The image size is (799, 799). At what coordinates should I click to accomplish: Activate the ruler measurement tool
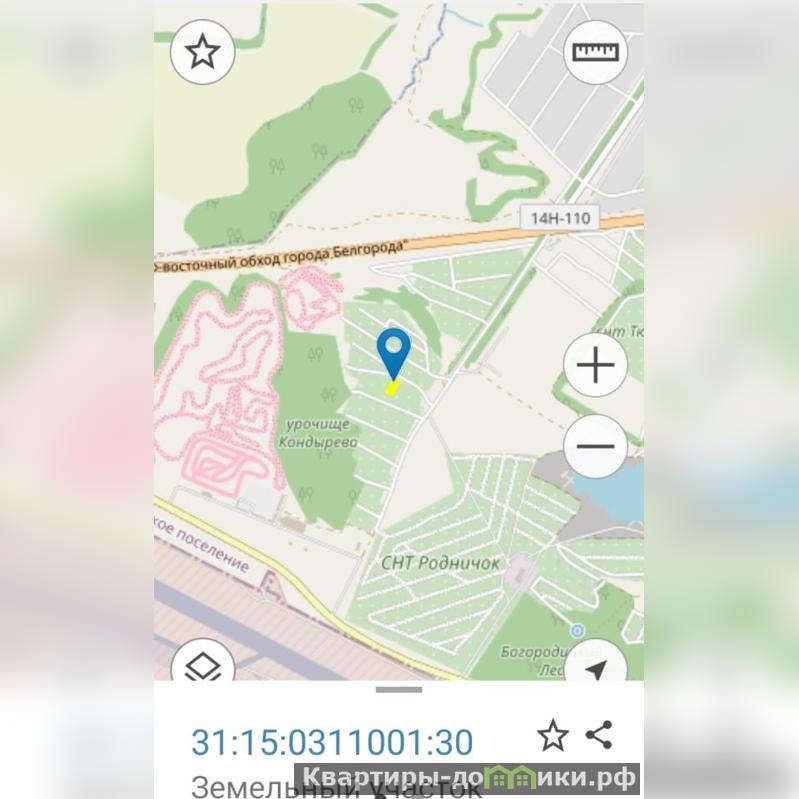point(596,51)
